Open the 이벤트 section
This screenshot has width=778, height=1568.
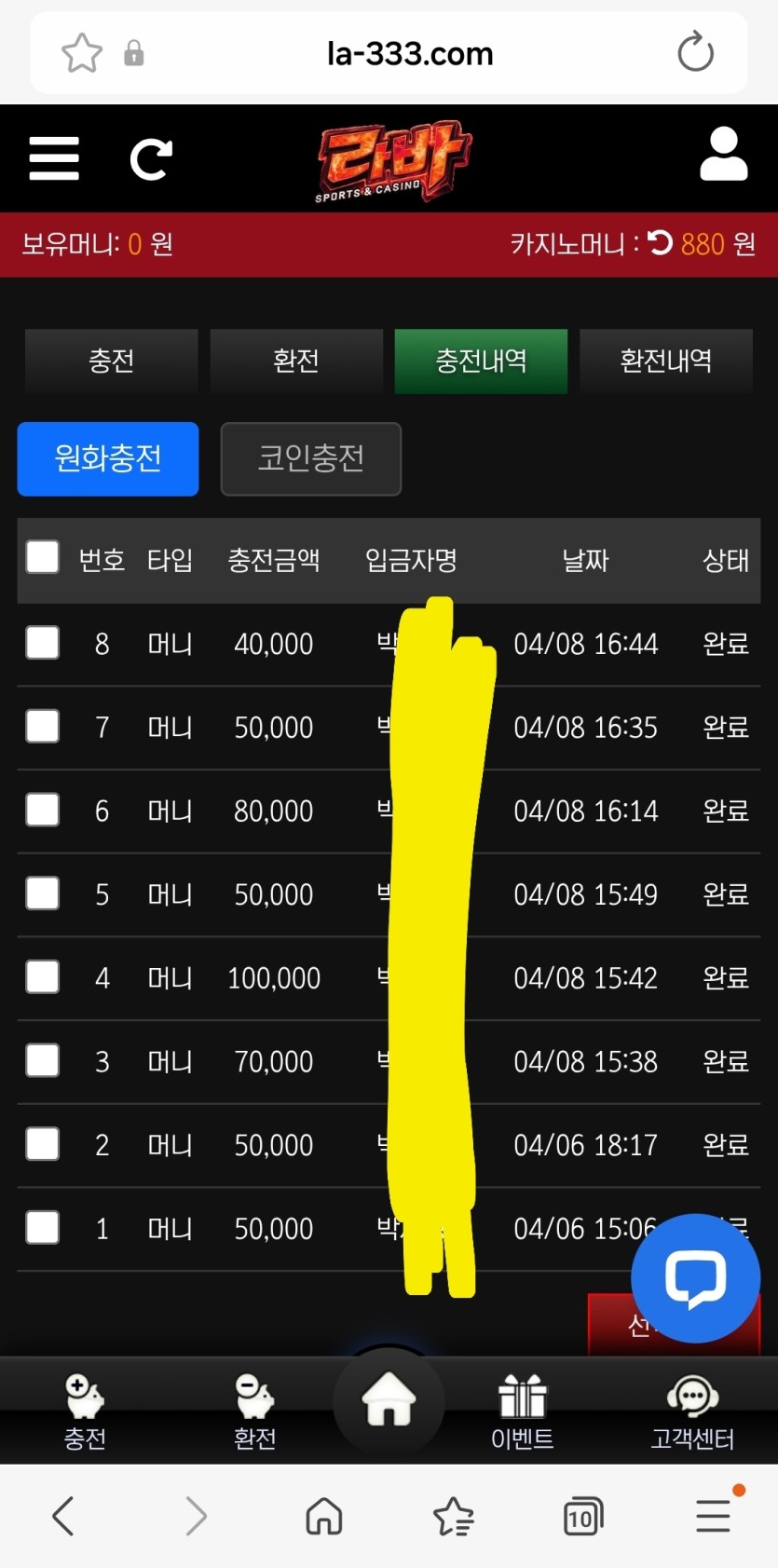522,1411
